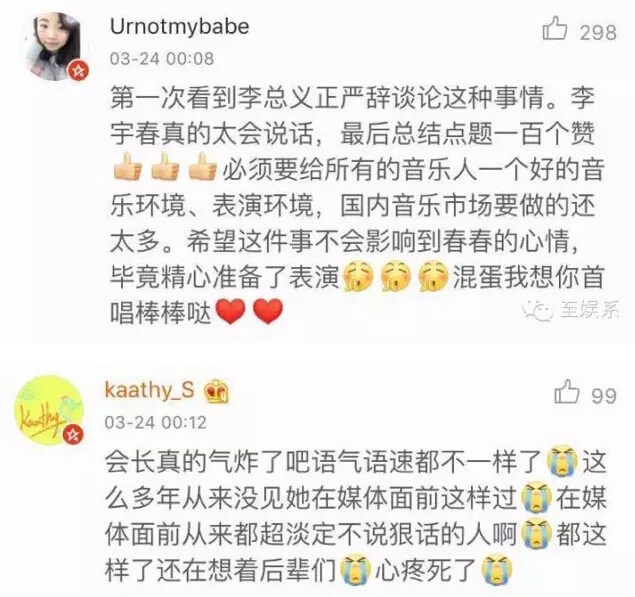Like kaathy_S's comment

tap(566, 391)
